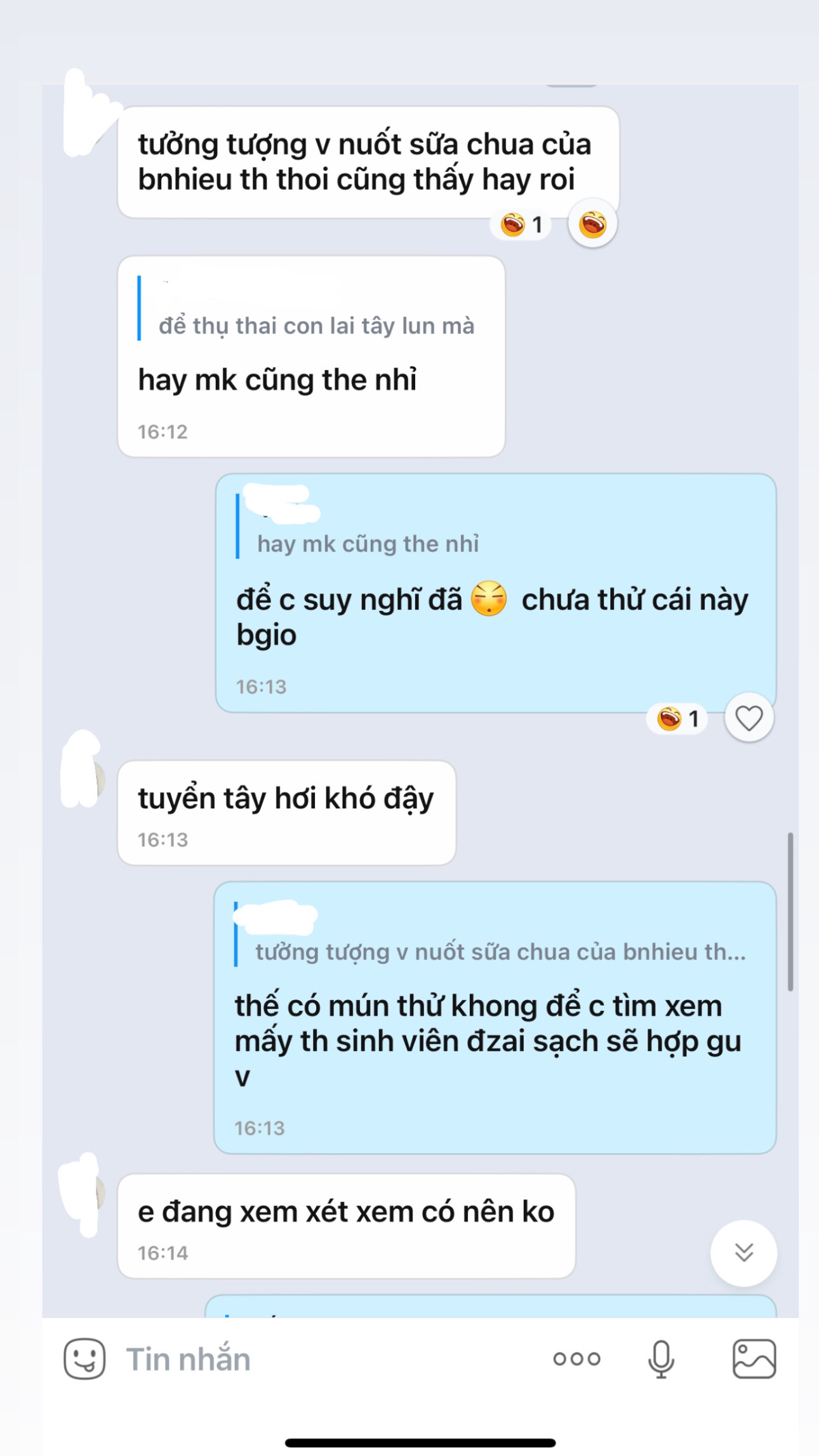819x1456 pixels.
Task: Jump to quoted 'tưởng tượng v nuốt sữa chua' message
Action: [492, 934]
